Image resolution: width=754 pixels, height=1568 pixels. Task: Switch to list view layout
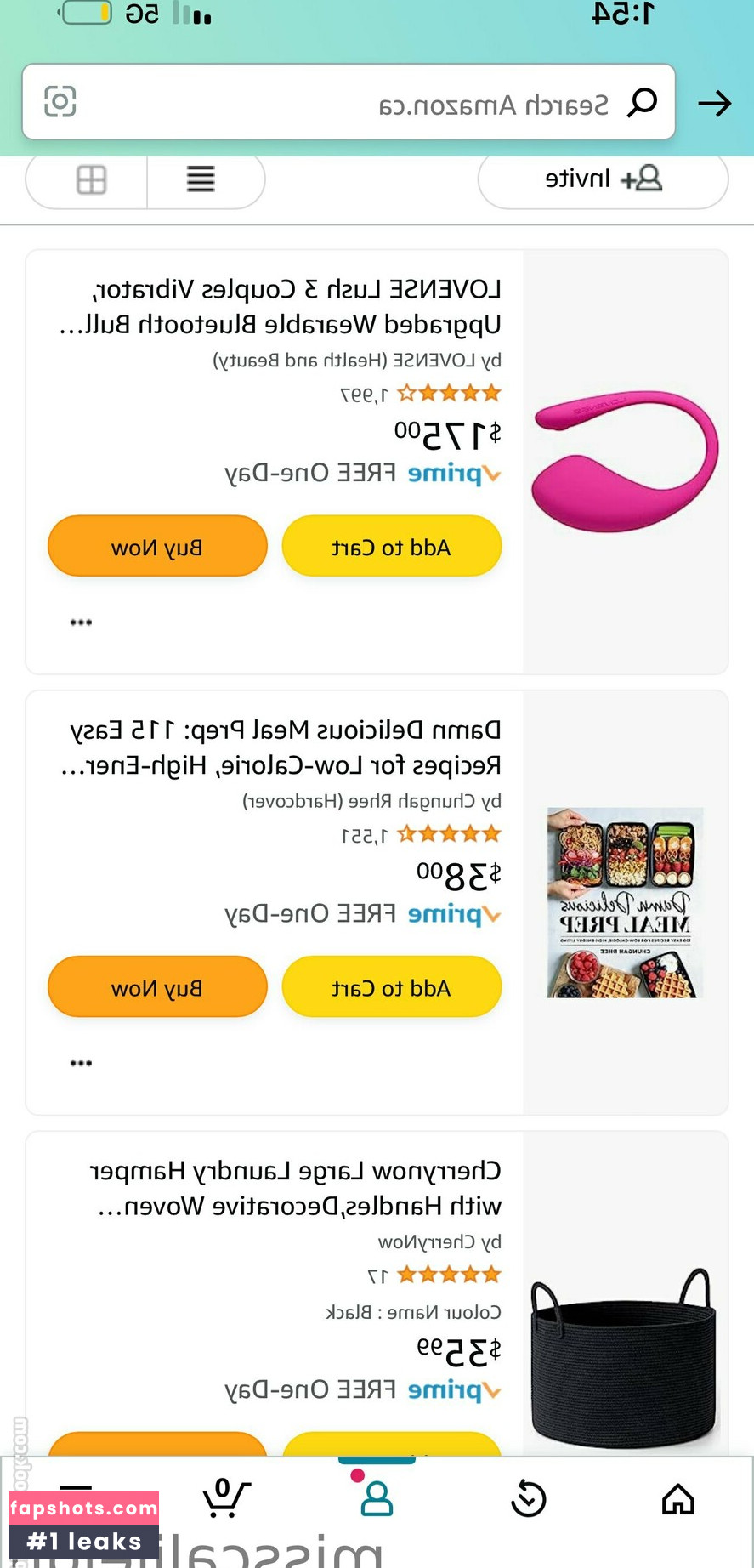point(201,179)
